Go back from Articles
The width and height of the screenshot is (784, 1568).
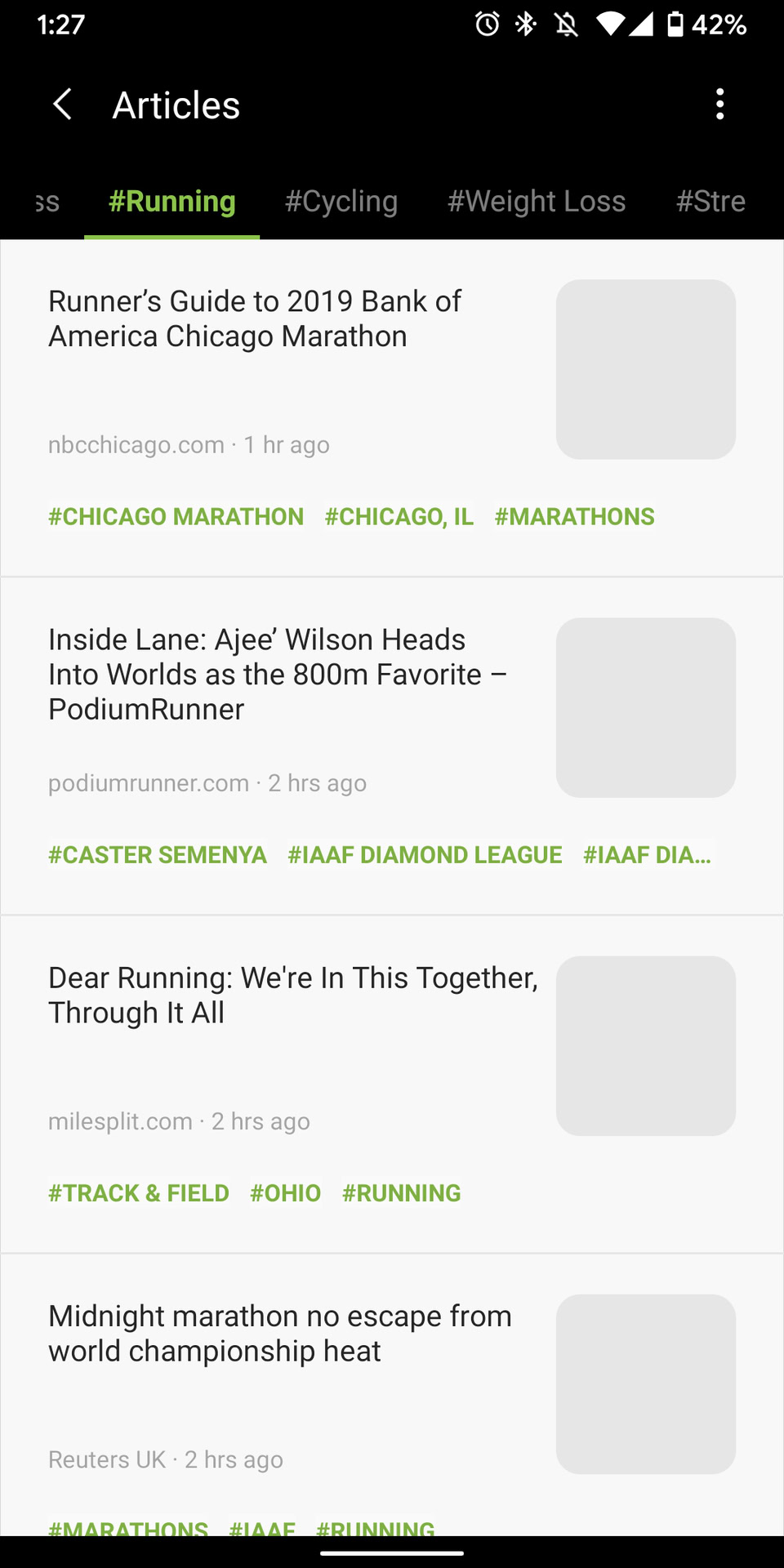tap(62, 105)
